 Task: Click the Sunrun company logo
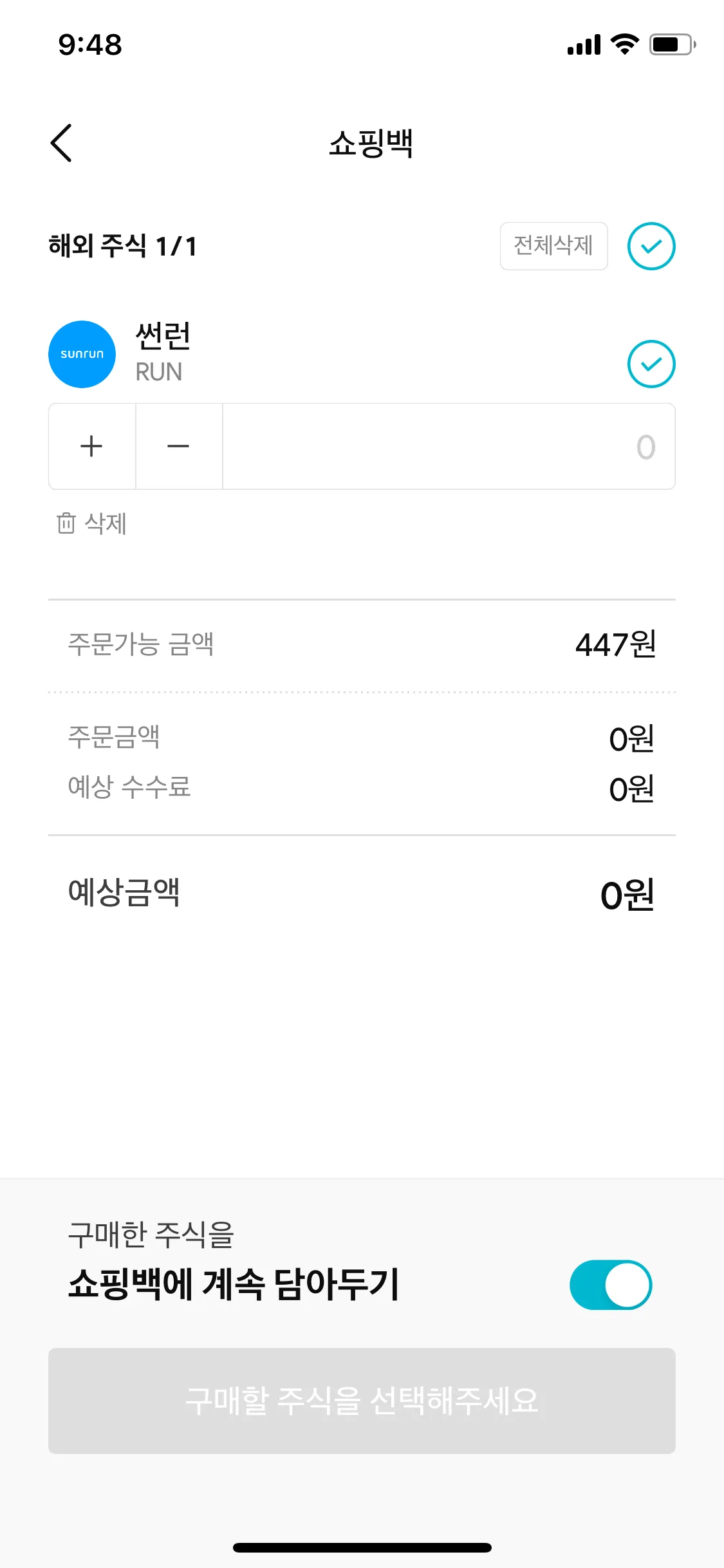coord(81,354)
